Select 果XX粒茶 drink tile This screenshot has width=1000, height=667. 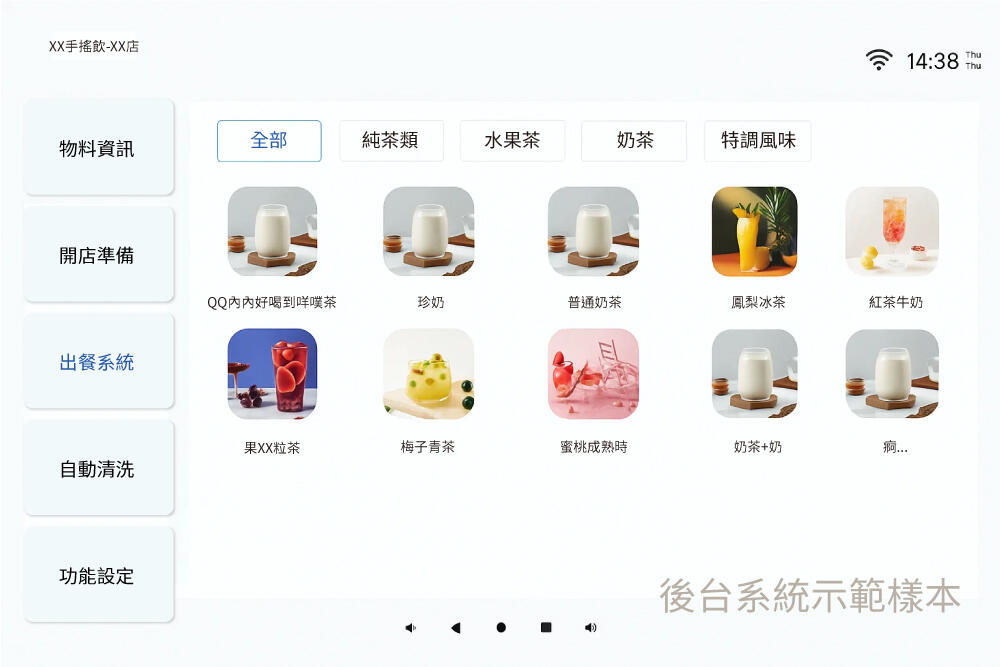(x=272, y=374)
